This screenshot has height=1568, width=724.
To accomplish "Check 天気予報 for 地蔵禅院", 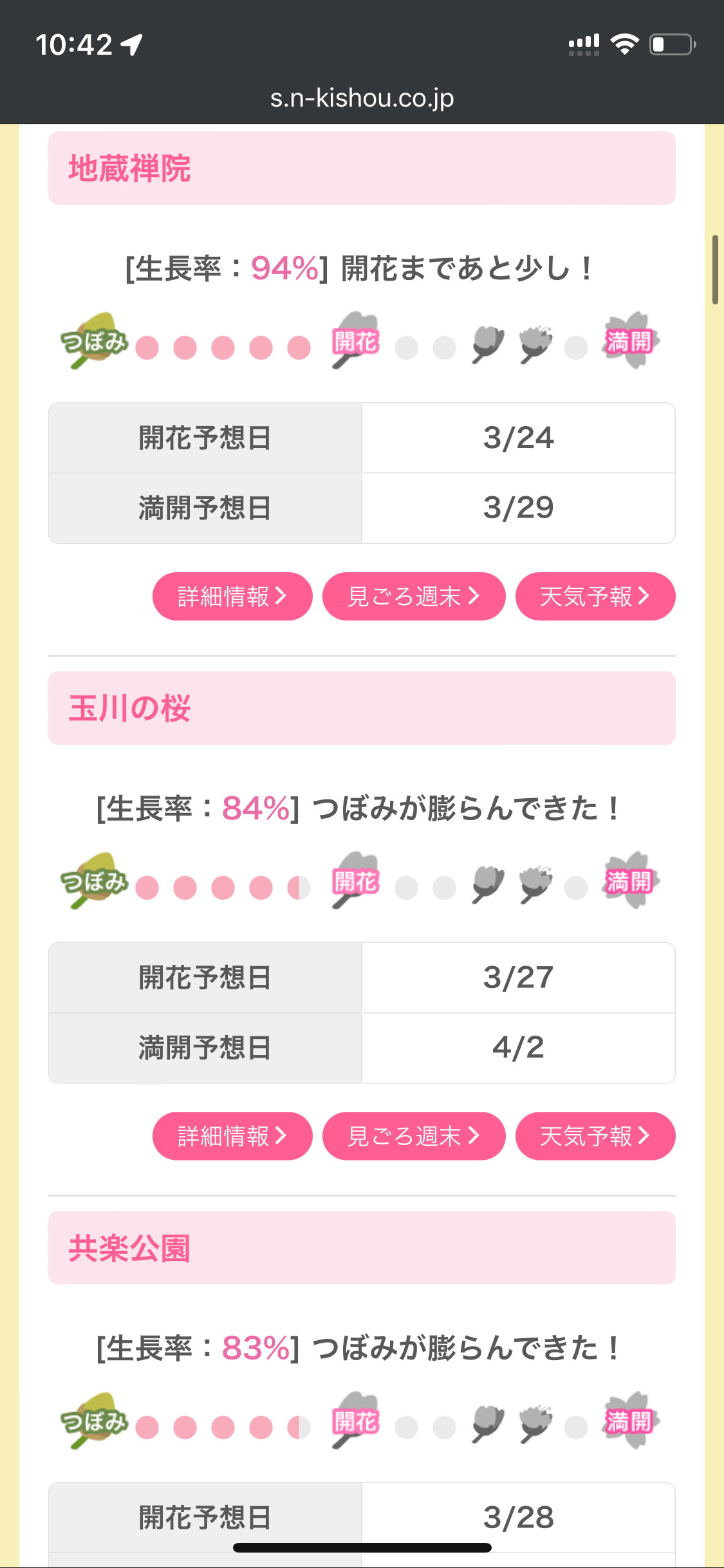I will pos(595,596).
